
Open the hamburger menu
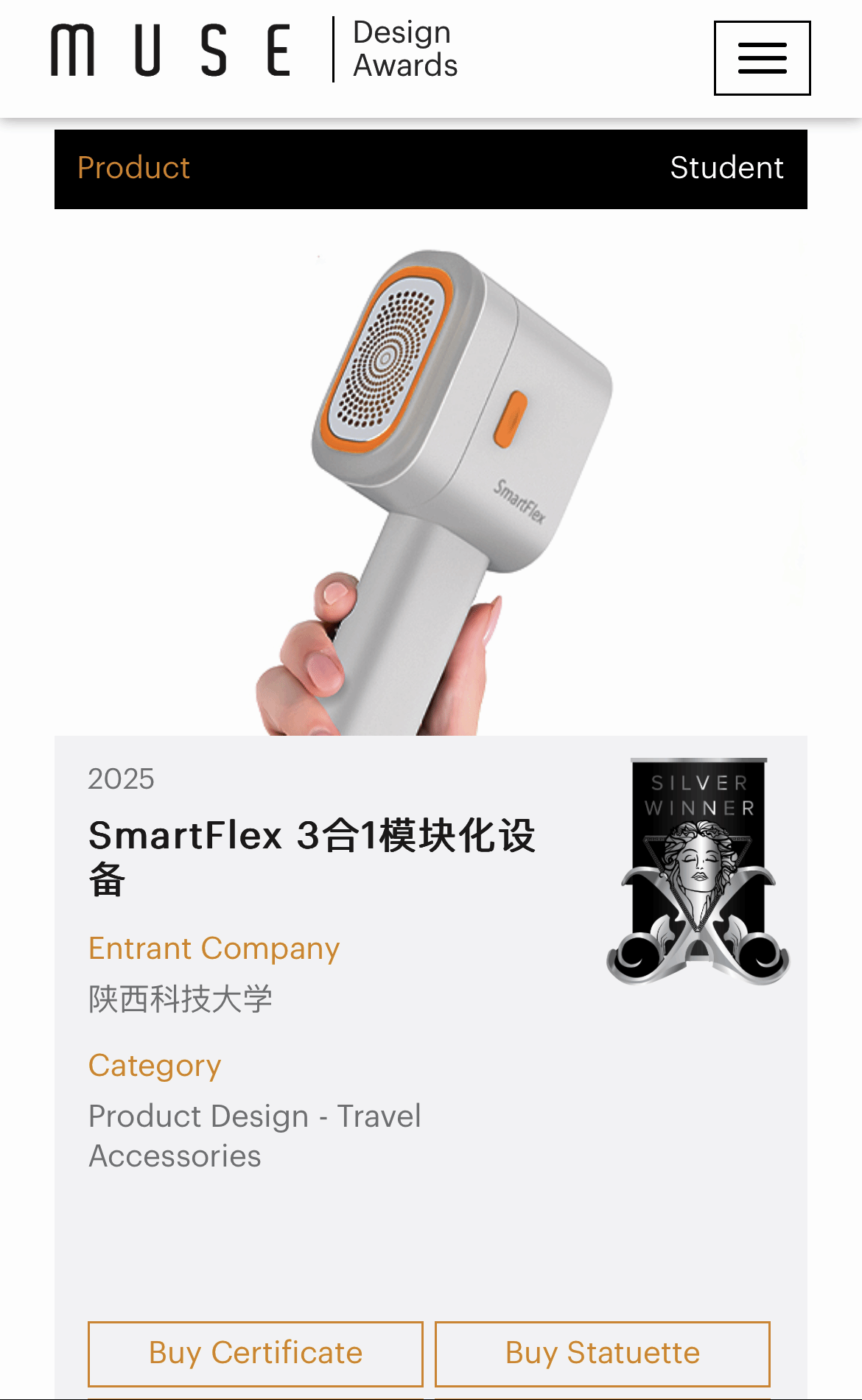(762, 58)
